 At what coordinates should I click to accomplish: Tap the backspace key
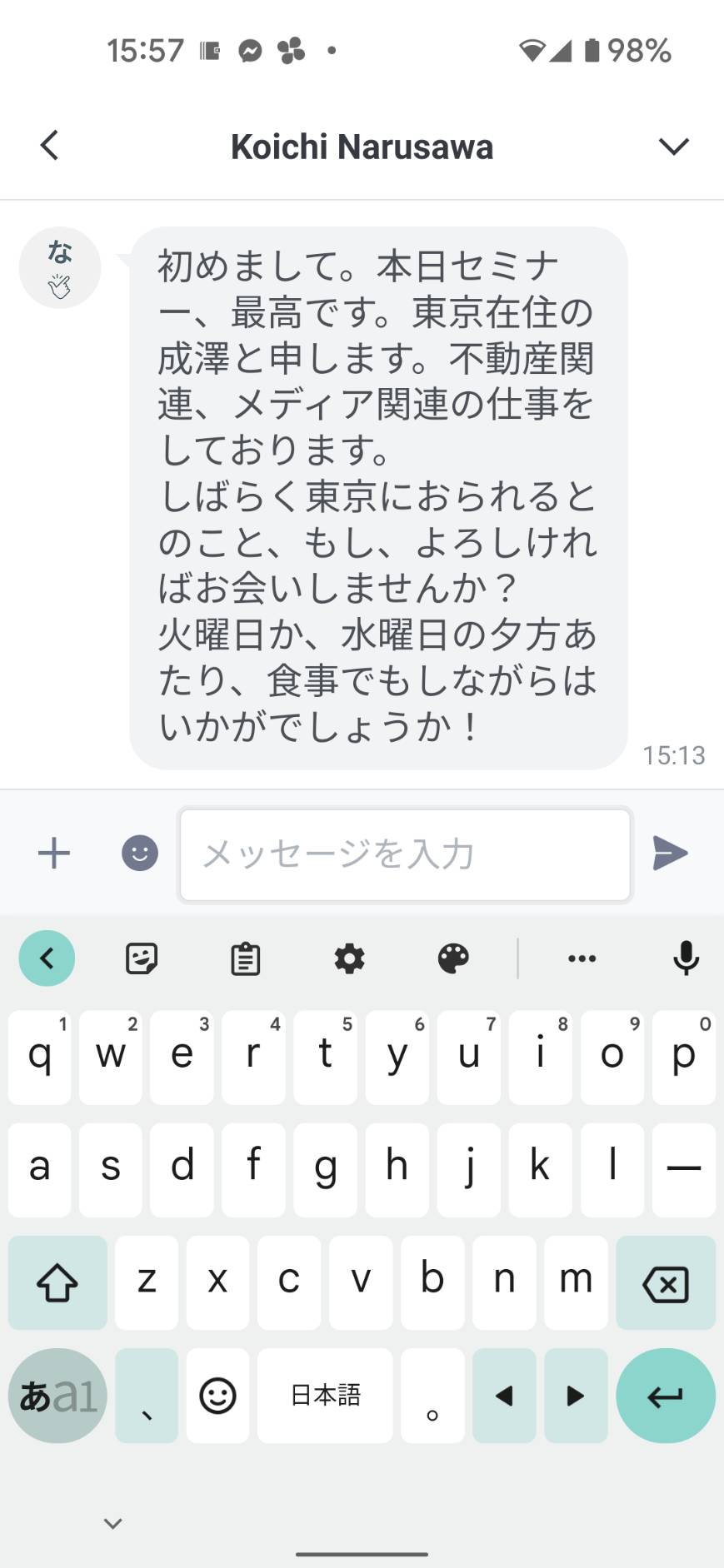click(x=666, y=1283)
